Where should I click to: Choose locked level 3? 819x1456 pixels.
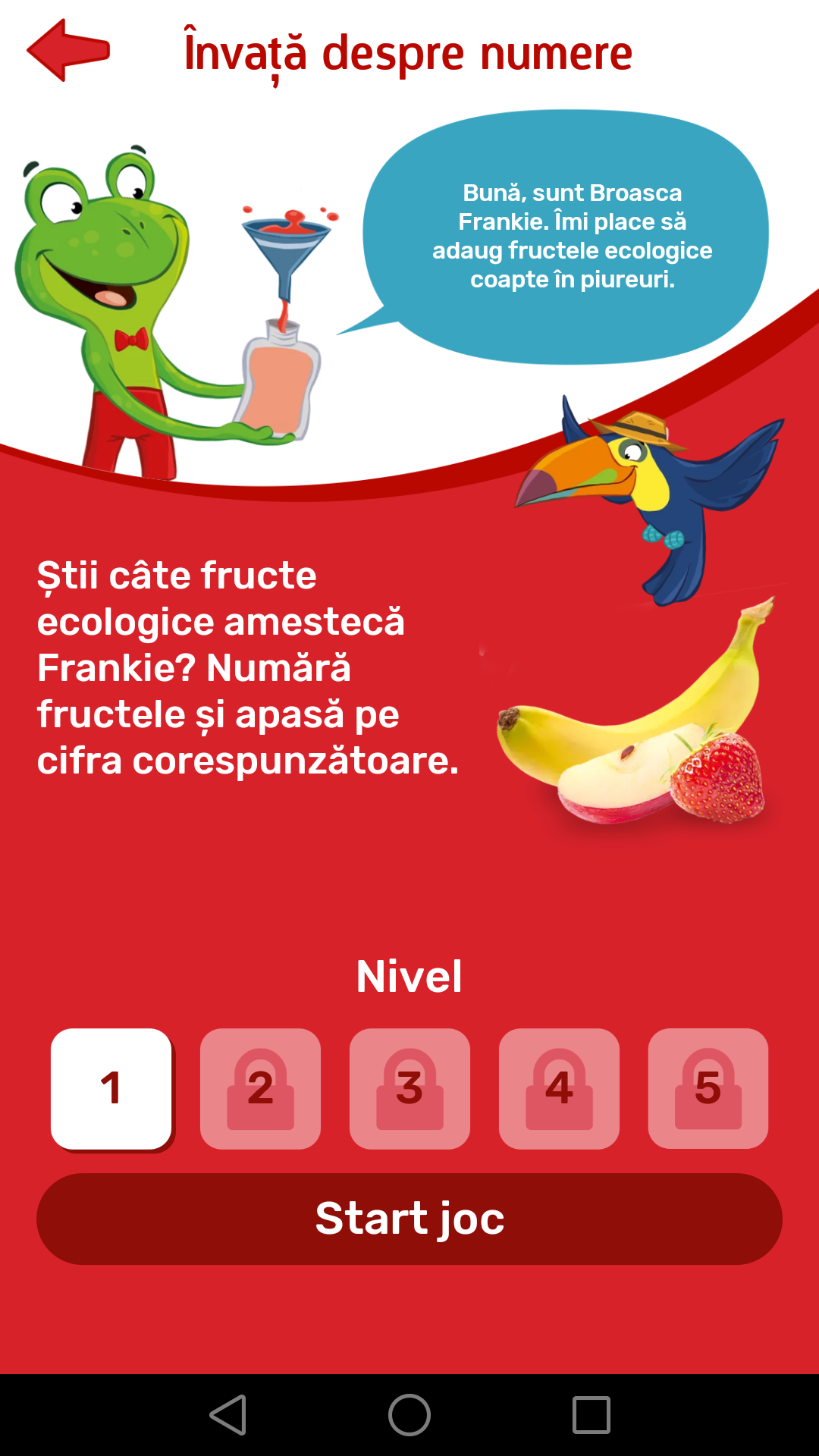[409, 1088]
